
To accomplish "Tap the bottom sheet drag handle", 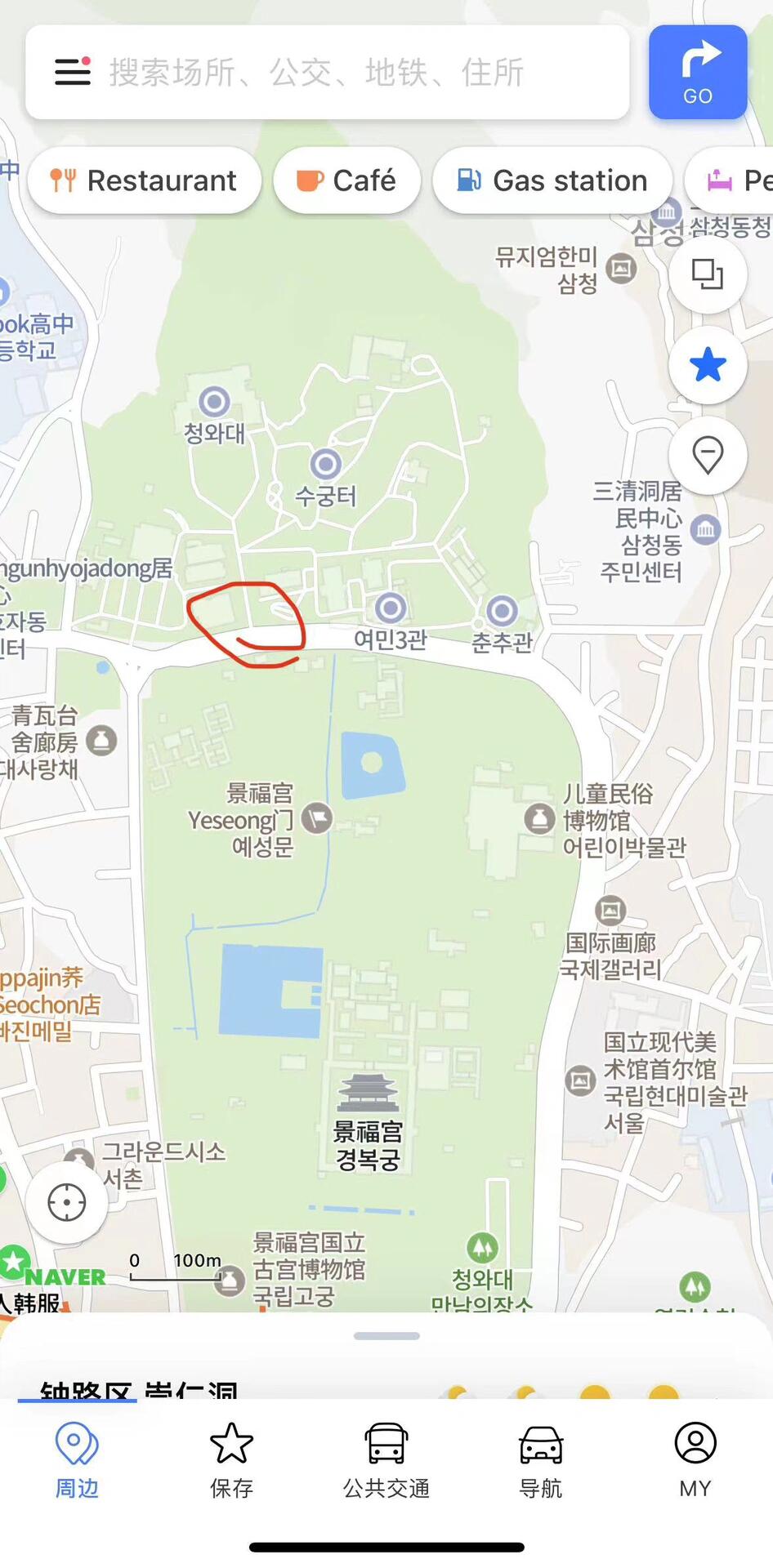I will coord(386,1336).
